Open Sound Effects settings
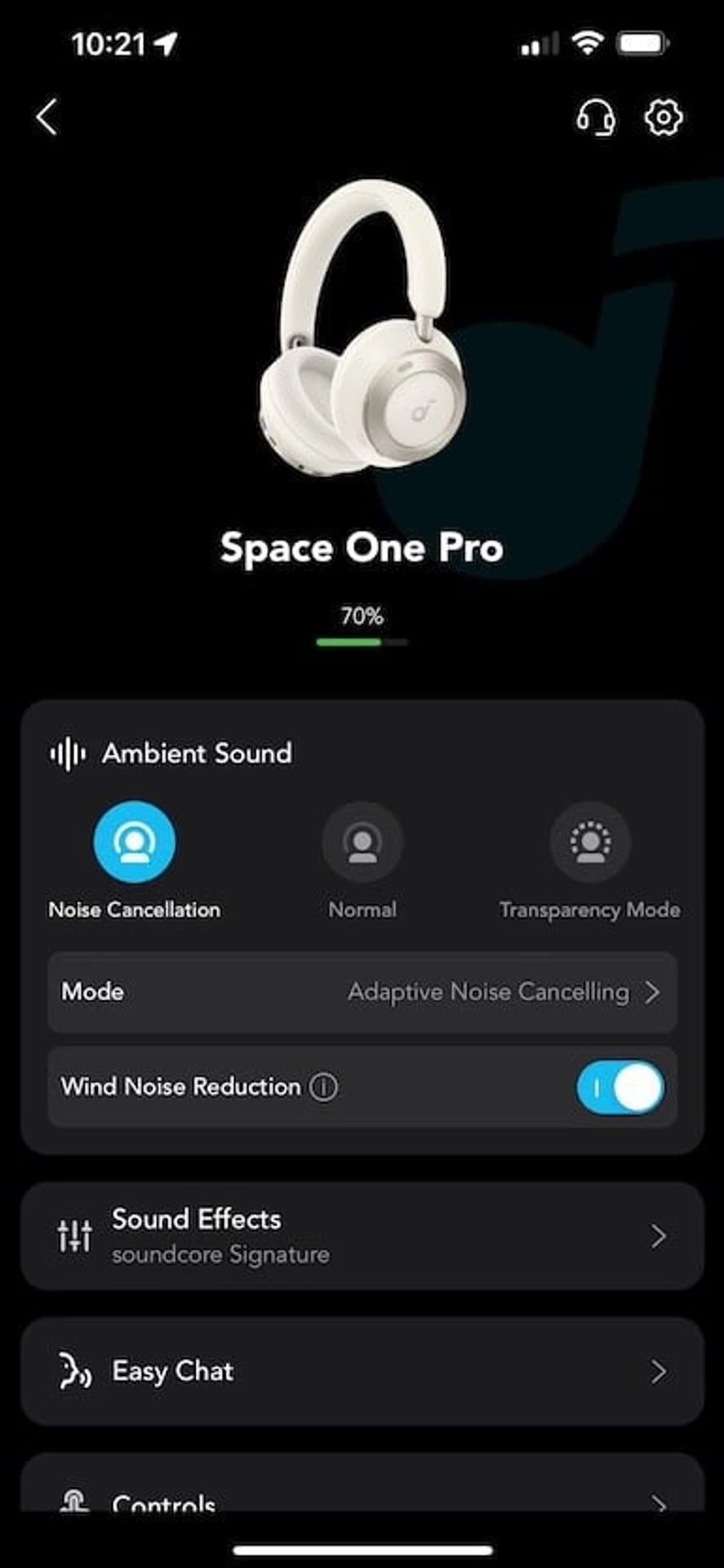Viewport: 724px width, 1568px height. (362, 1236)
